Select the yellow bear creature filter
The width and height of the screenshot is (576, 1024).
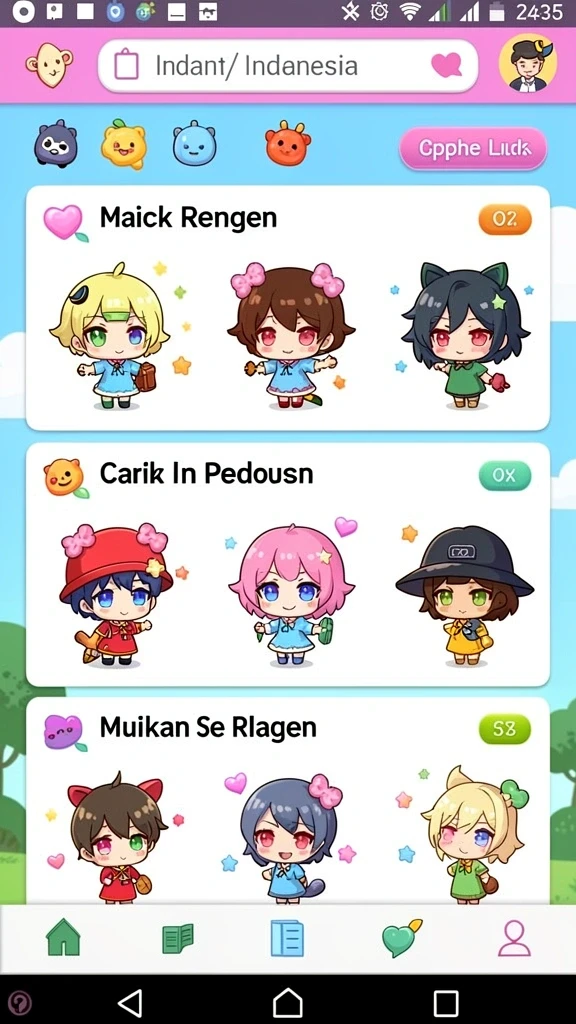click(x=123, y=144)
